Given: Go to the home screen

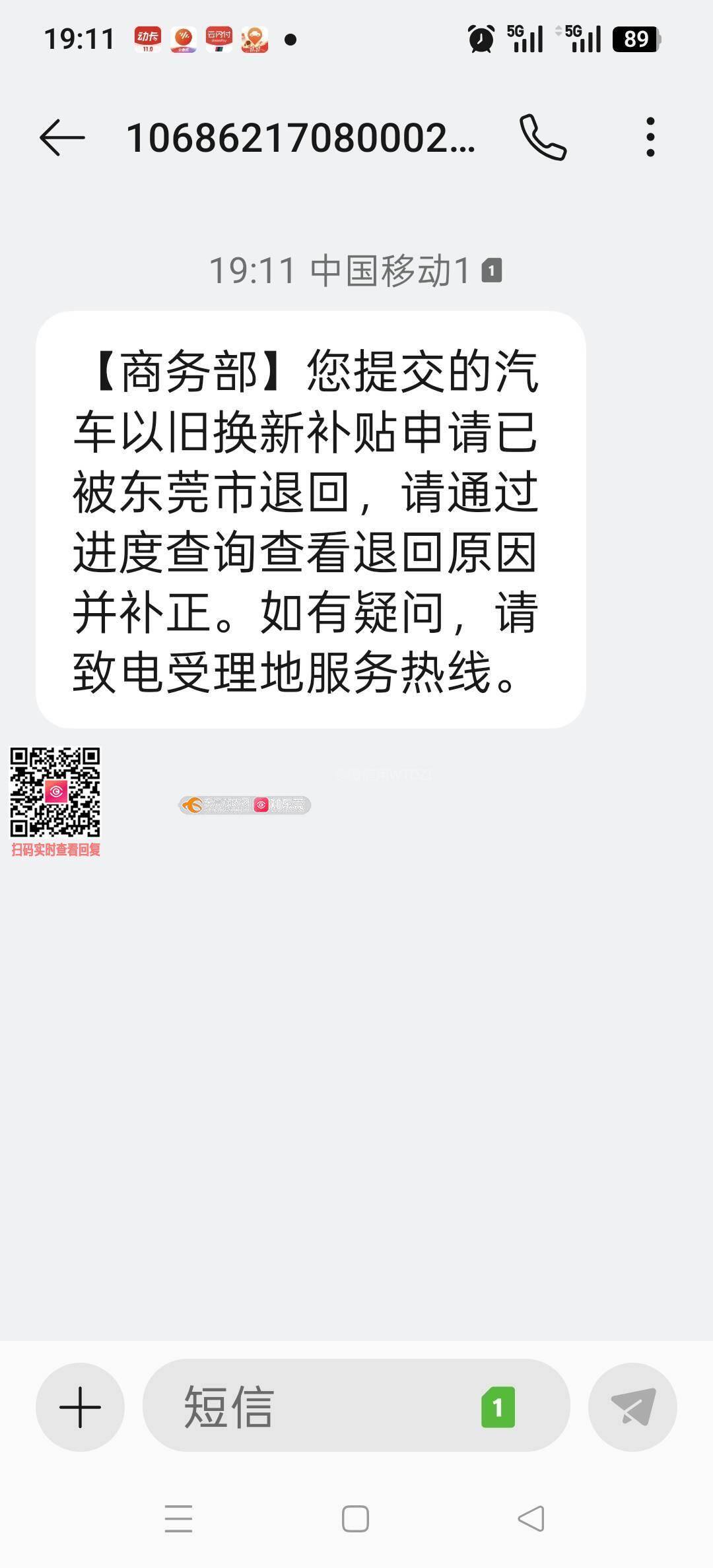Looking at the screenshot, I should click(355, 1519).
